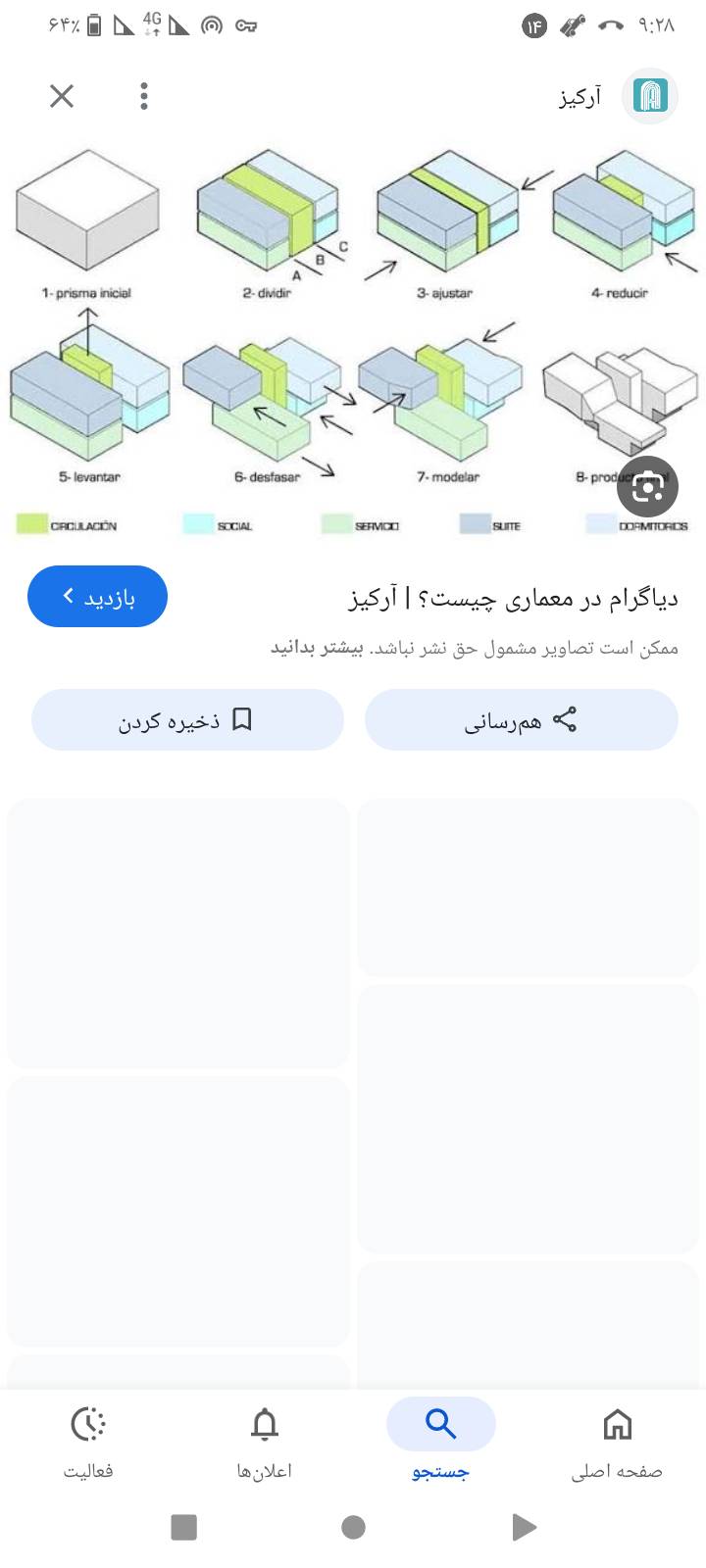
Task: Tap the system home button
Action: 353,1527
